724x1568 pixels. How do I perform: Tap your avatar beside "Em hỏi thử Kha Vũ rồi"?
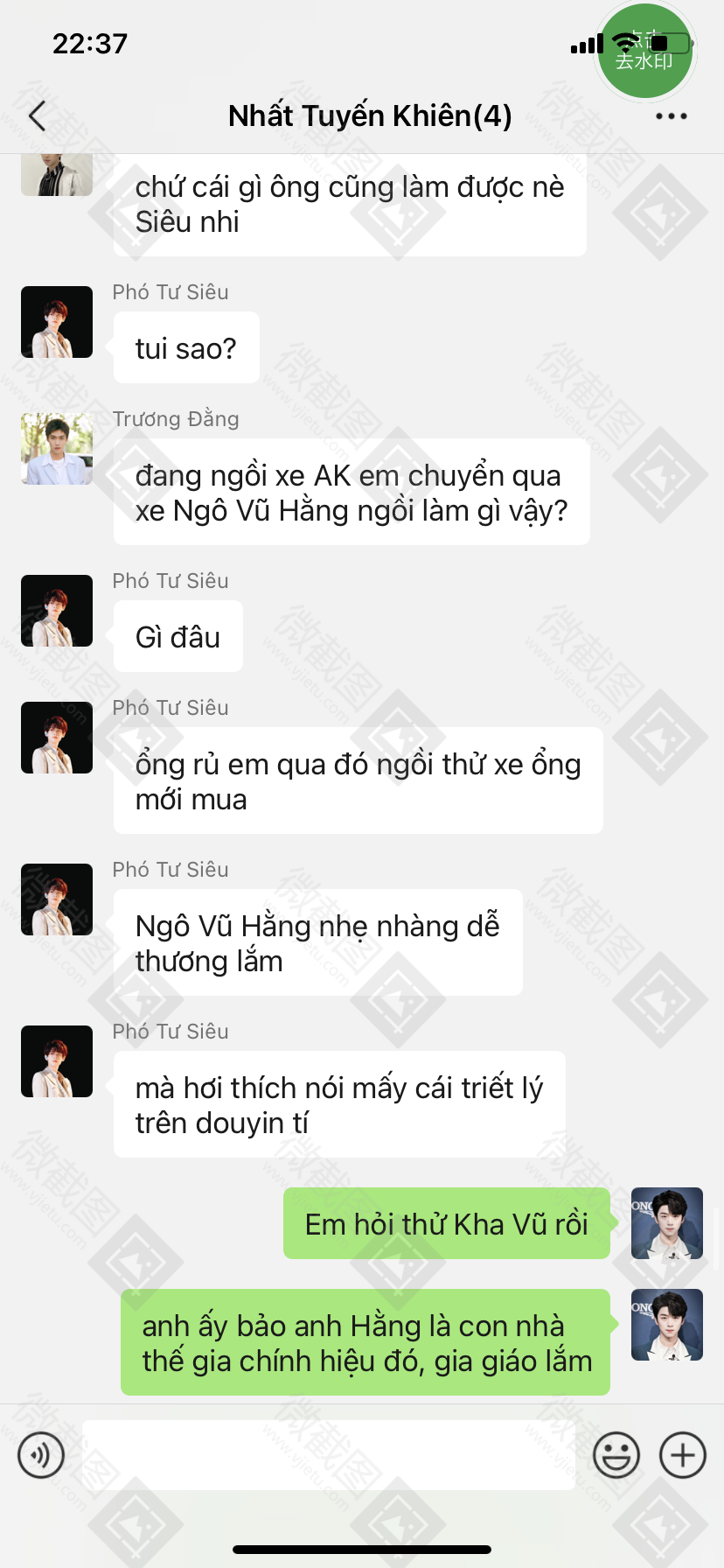tap(666, 1223)
